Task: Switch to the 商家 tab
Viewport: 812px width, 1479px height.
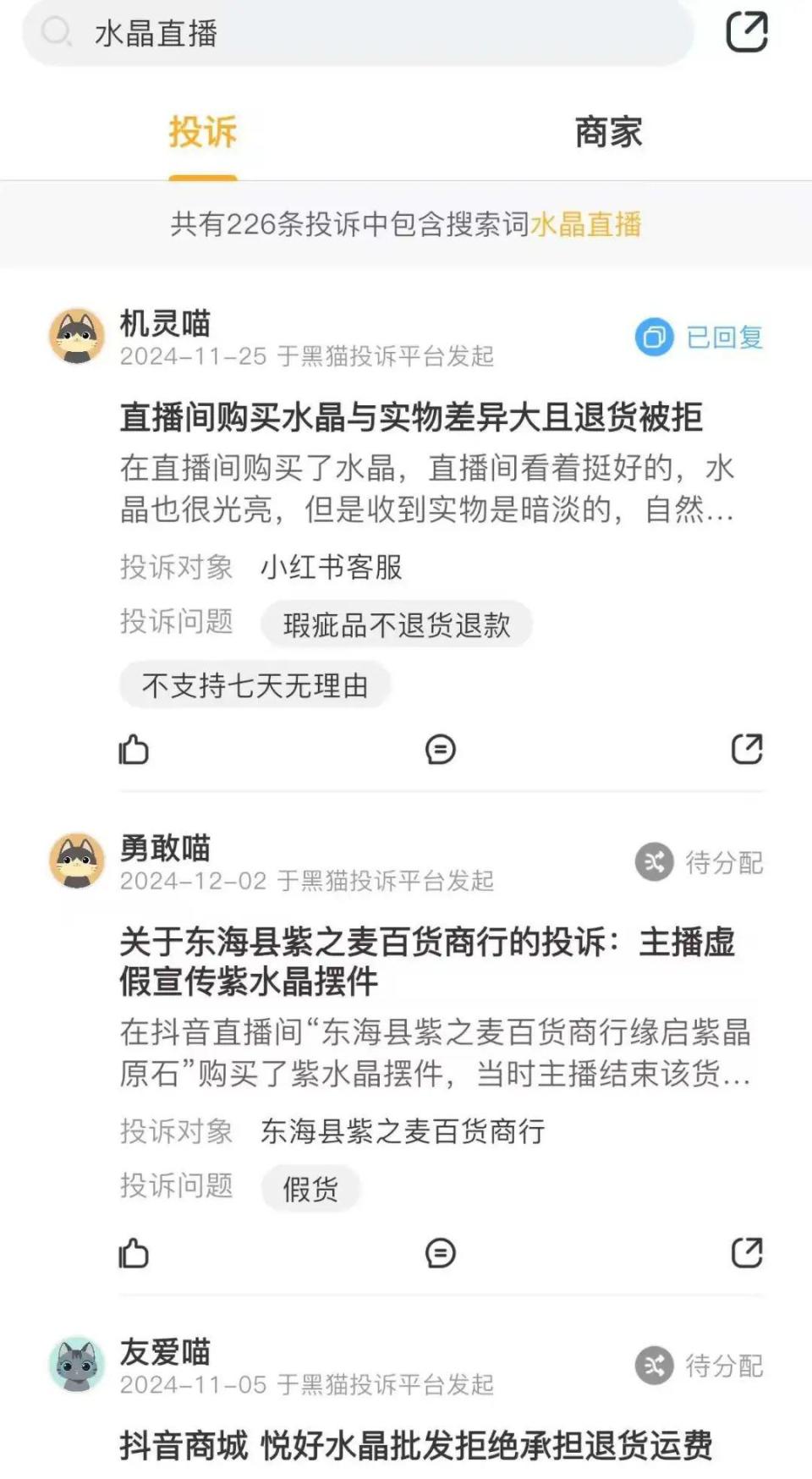Action: tap(608, 132)
